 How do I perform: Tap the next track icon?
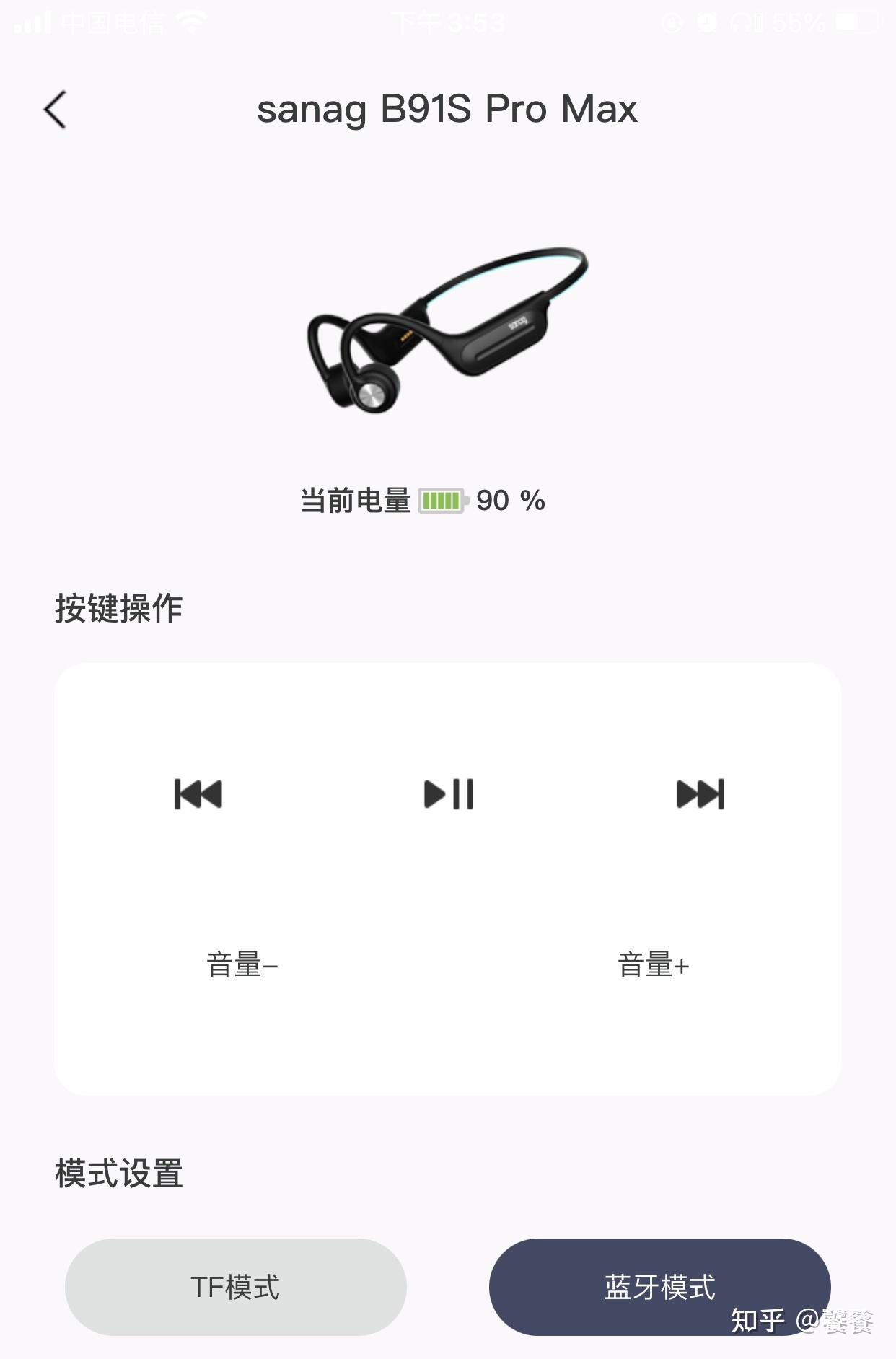coord(698,794)
